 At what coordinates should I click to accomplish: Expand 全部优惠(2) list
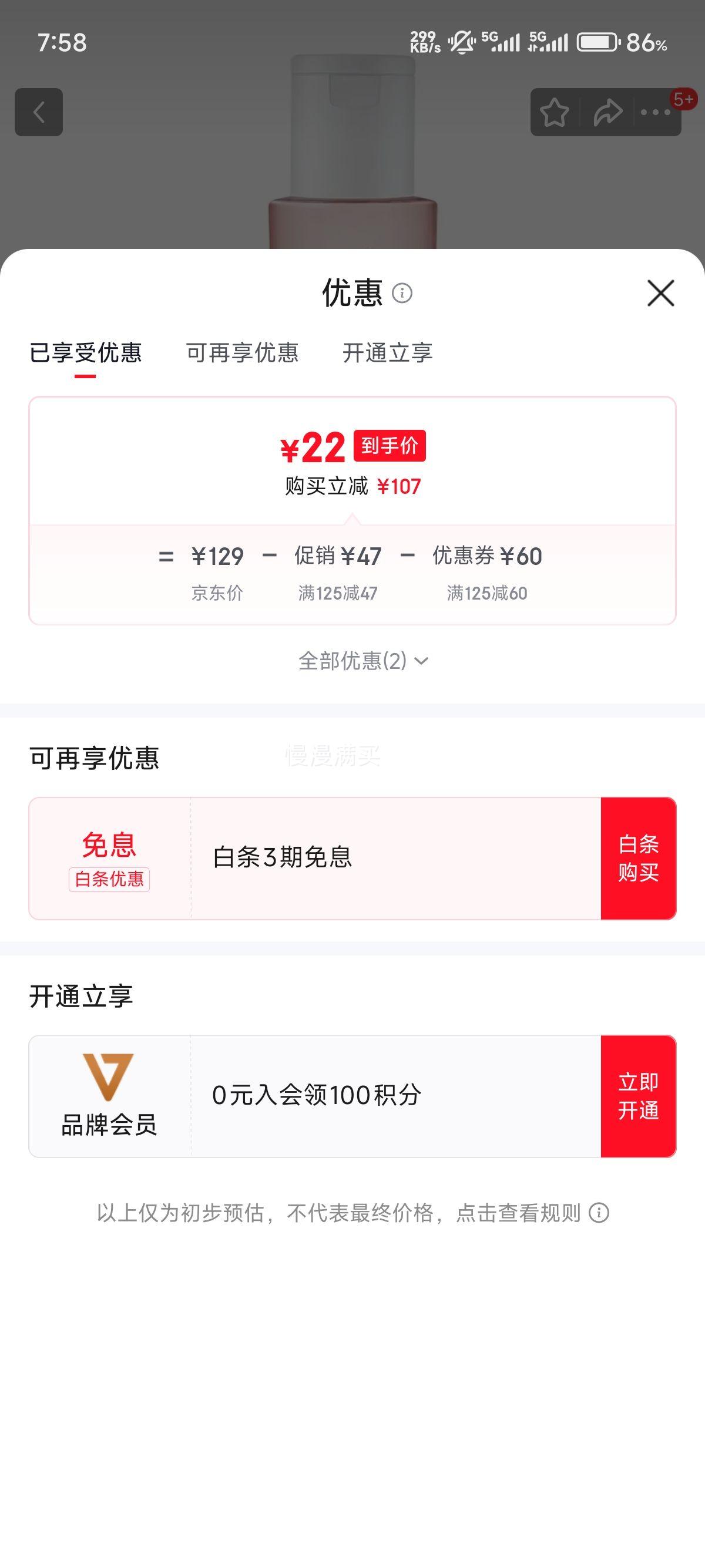coord(363,661)
